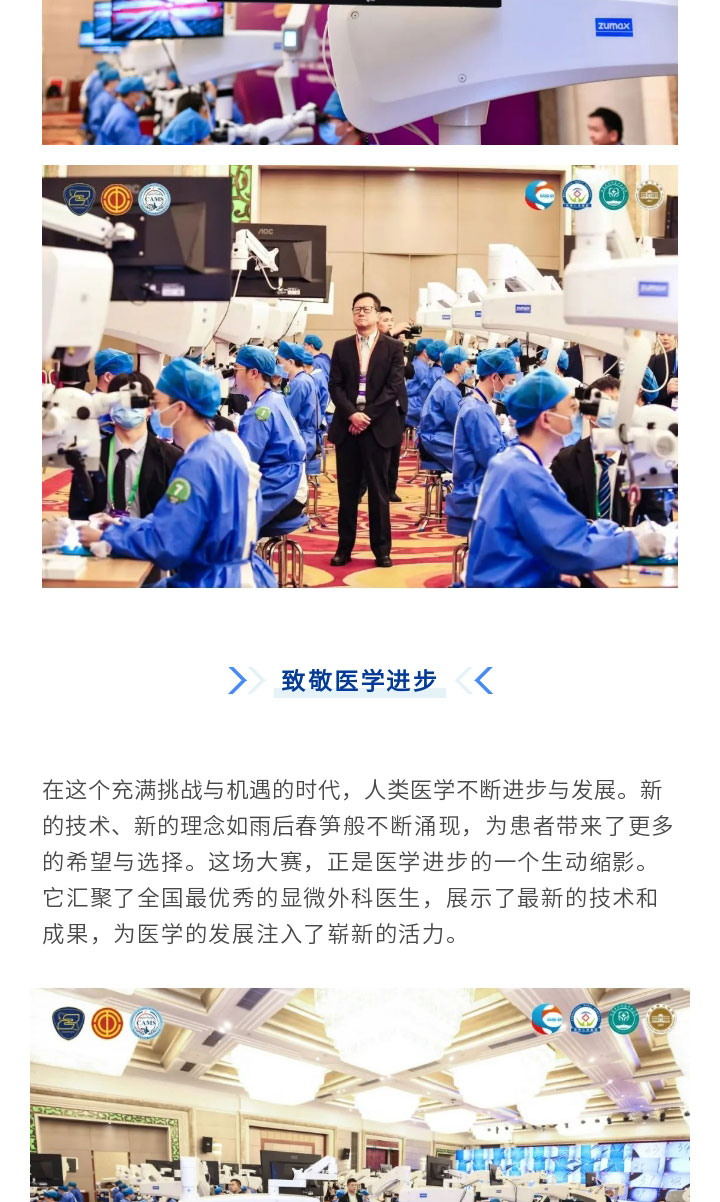Open the photo of the suited man among surgeons

pos(360,376)
